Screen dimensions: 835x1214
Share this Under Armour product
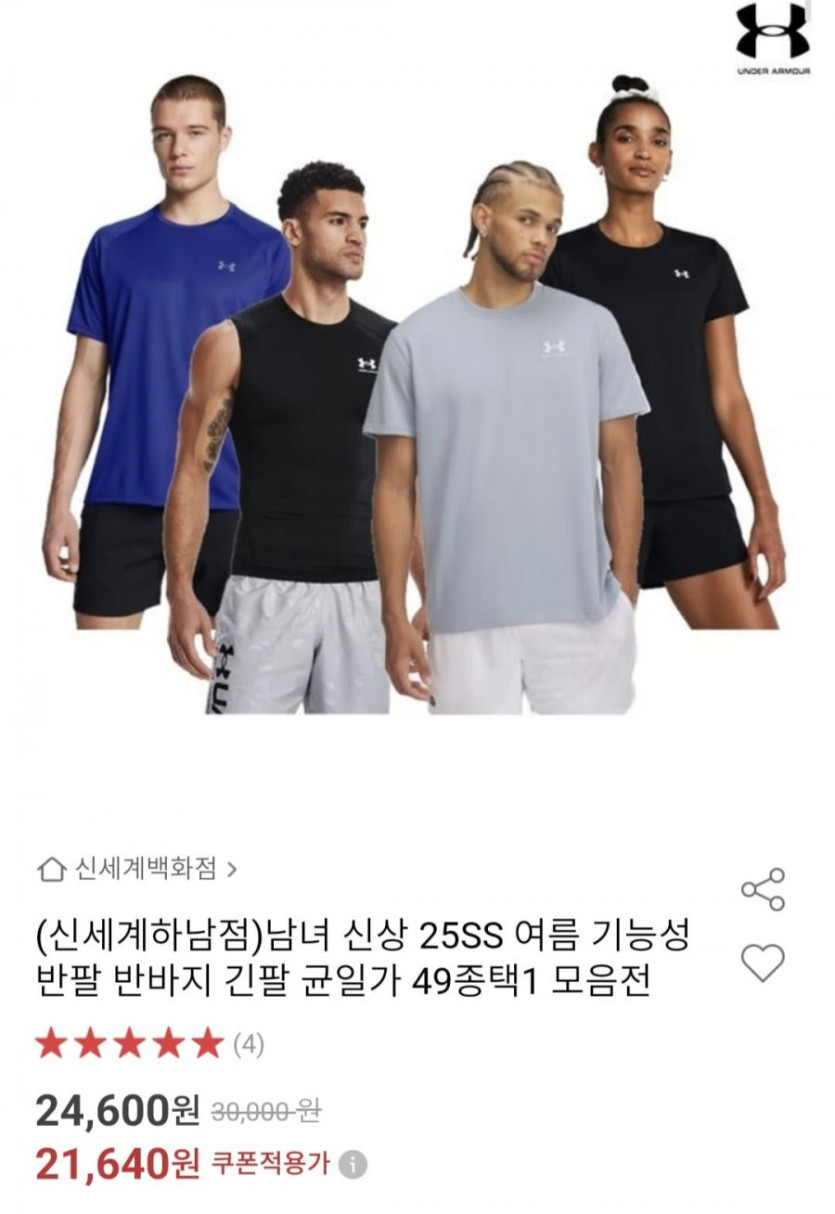pyautogui.click(x=762, y=889)
